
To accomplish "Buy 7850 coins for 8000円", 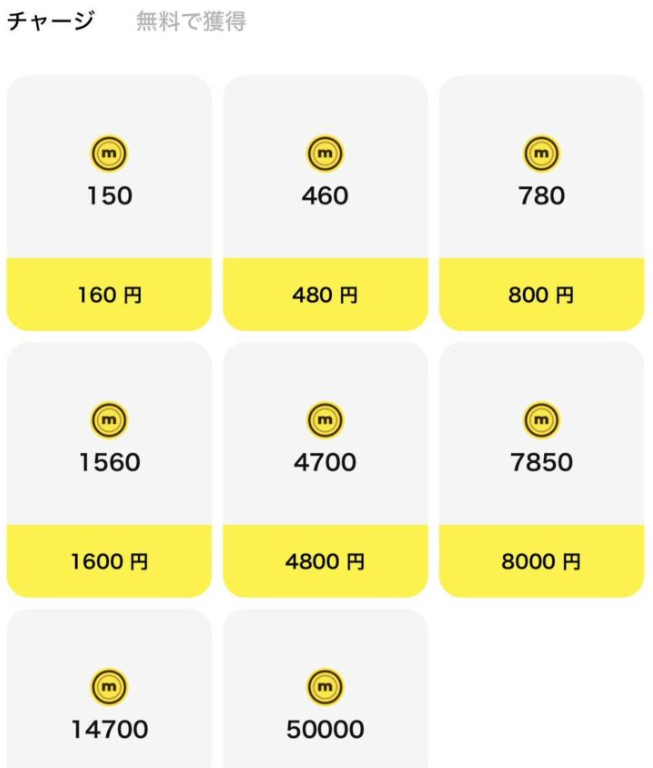I will (x=541, y=561).
